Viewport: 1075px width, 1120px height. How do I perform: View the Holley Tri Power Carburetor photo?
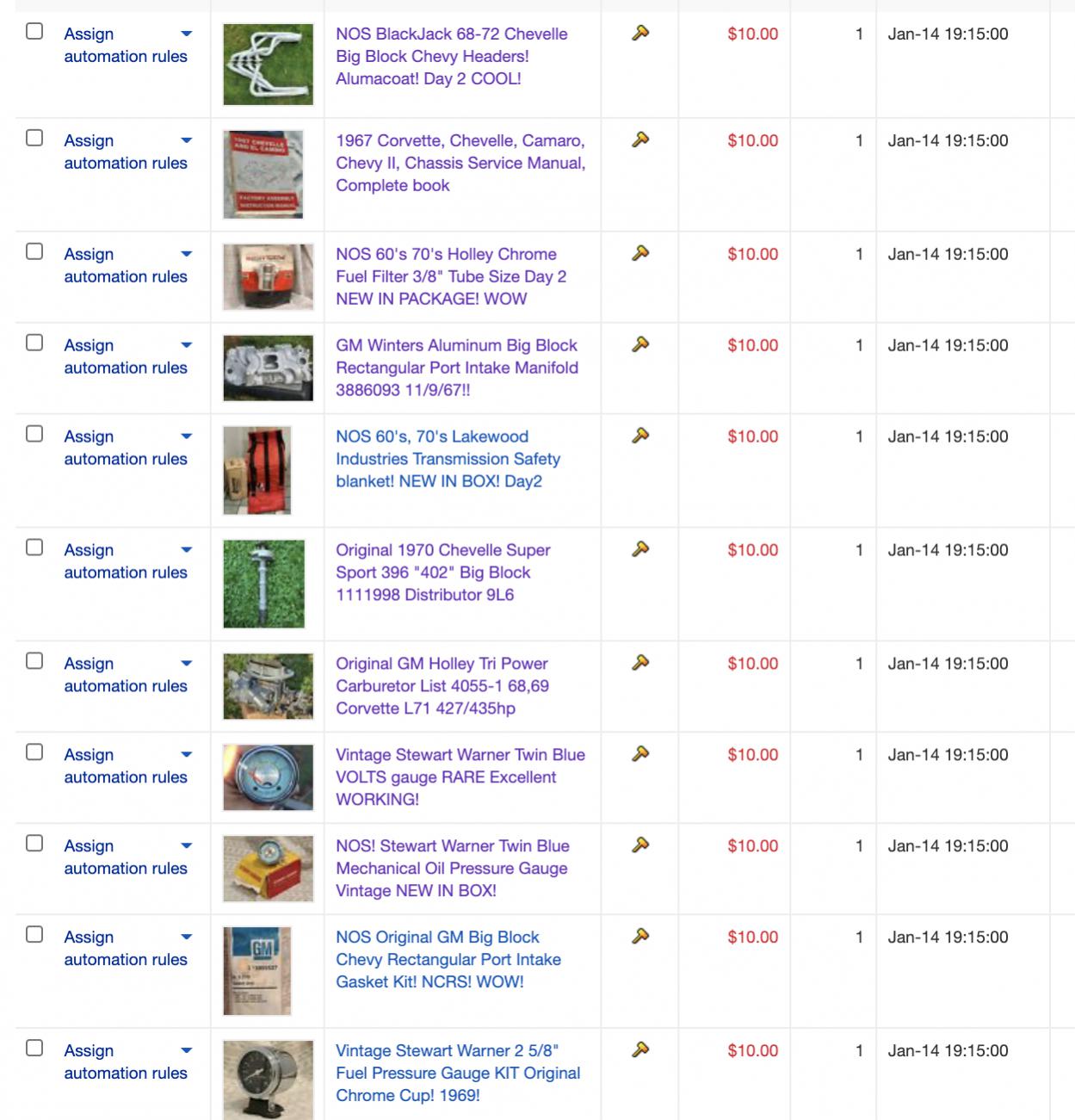tap(268, 686)
